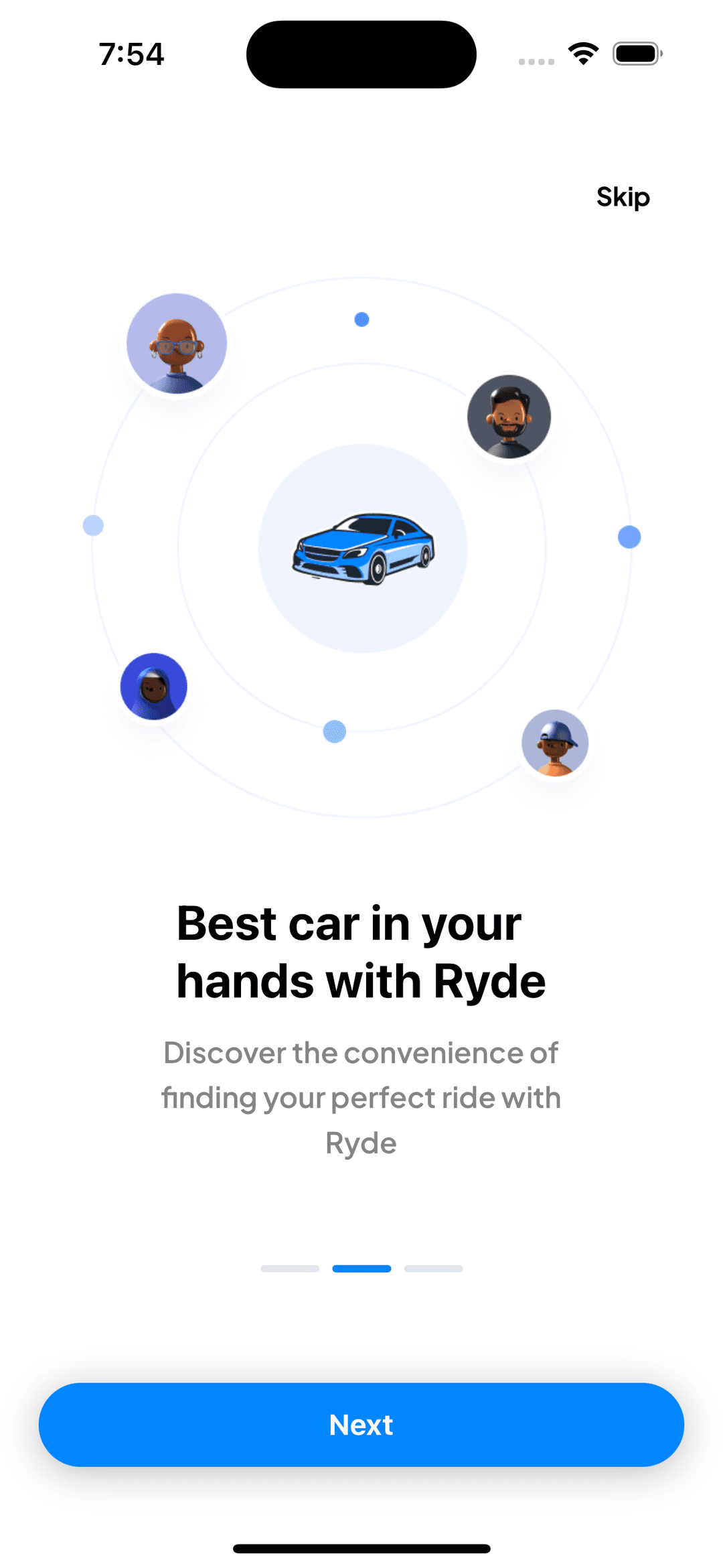Tap Next to continue onboarding
The image size is (723, 1568).
[361, 1425]
